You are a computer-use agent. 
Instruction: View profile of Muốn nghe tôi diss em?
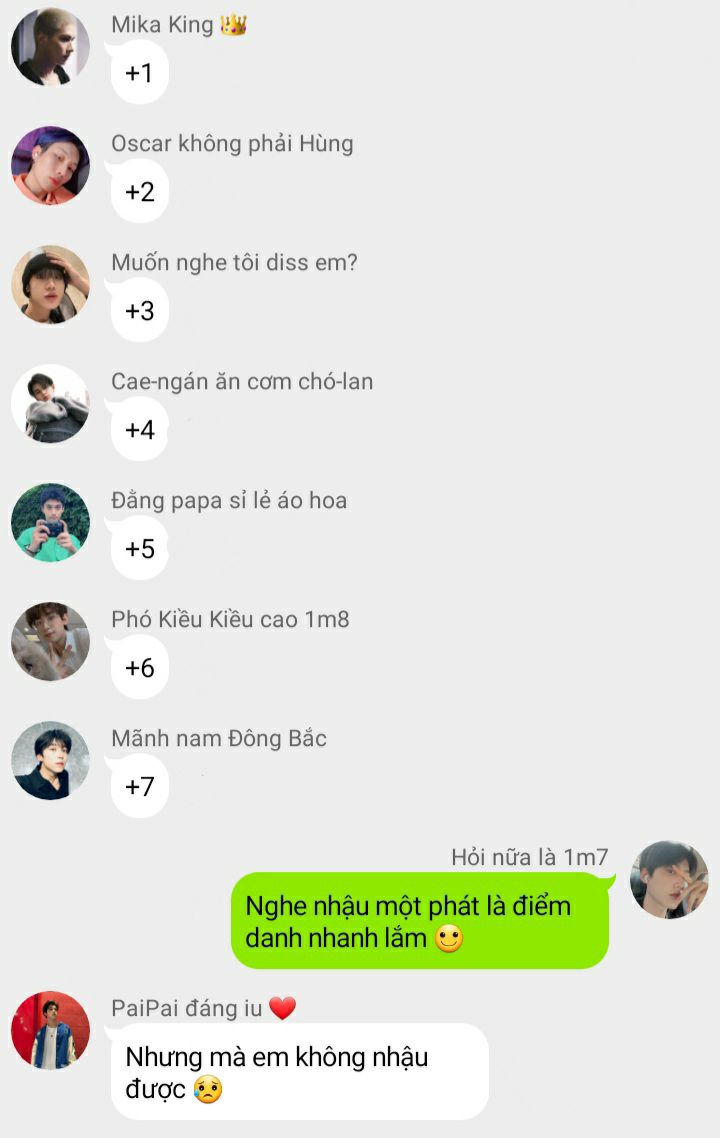pos(50,285)
